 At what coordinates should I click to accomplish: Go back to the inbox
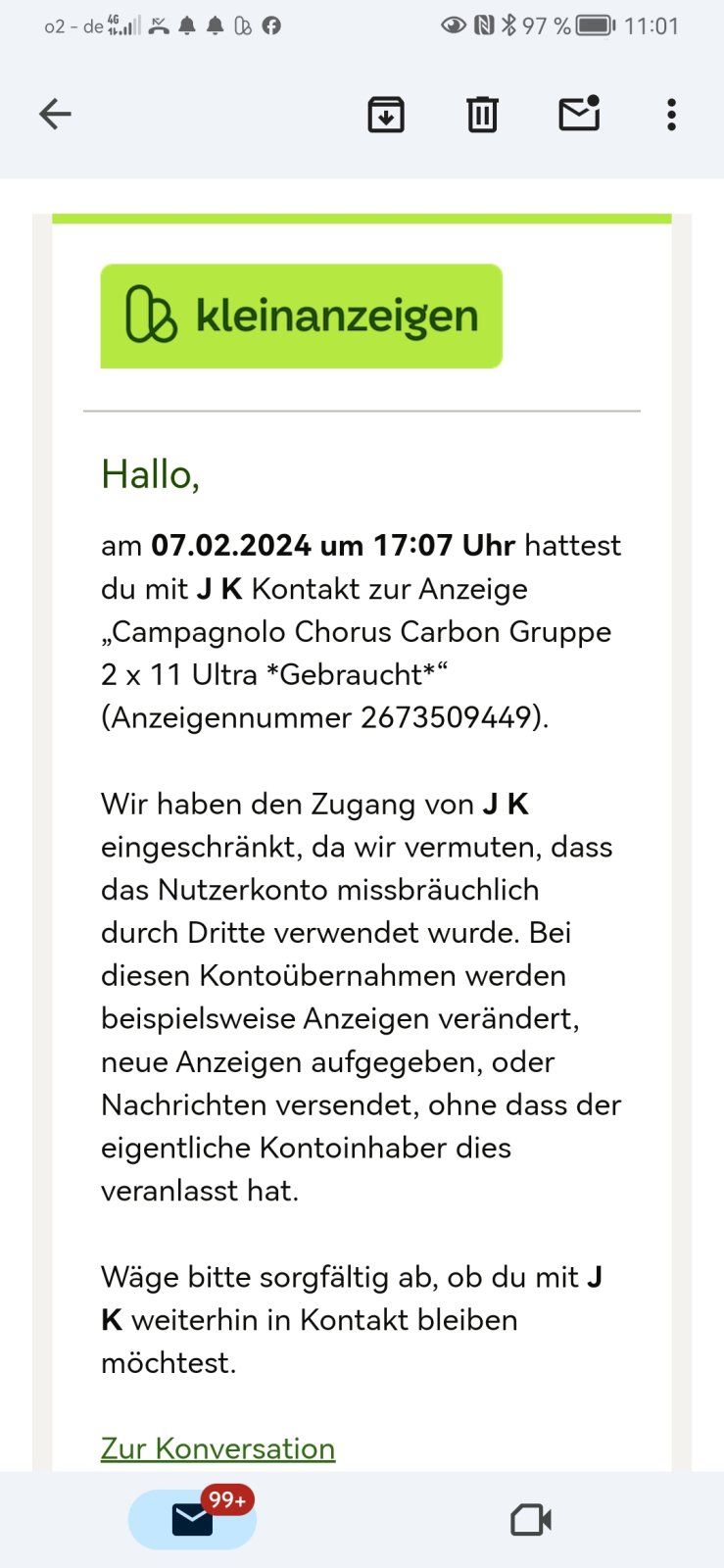55,115
